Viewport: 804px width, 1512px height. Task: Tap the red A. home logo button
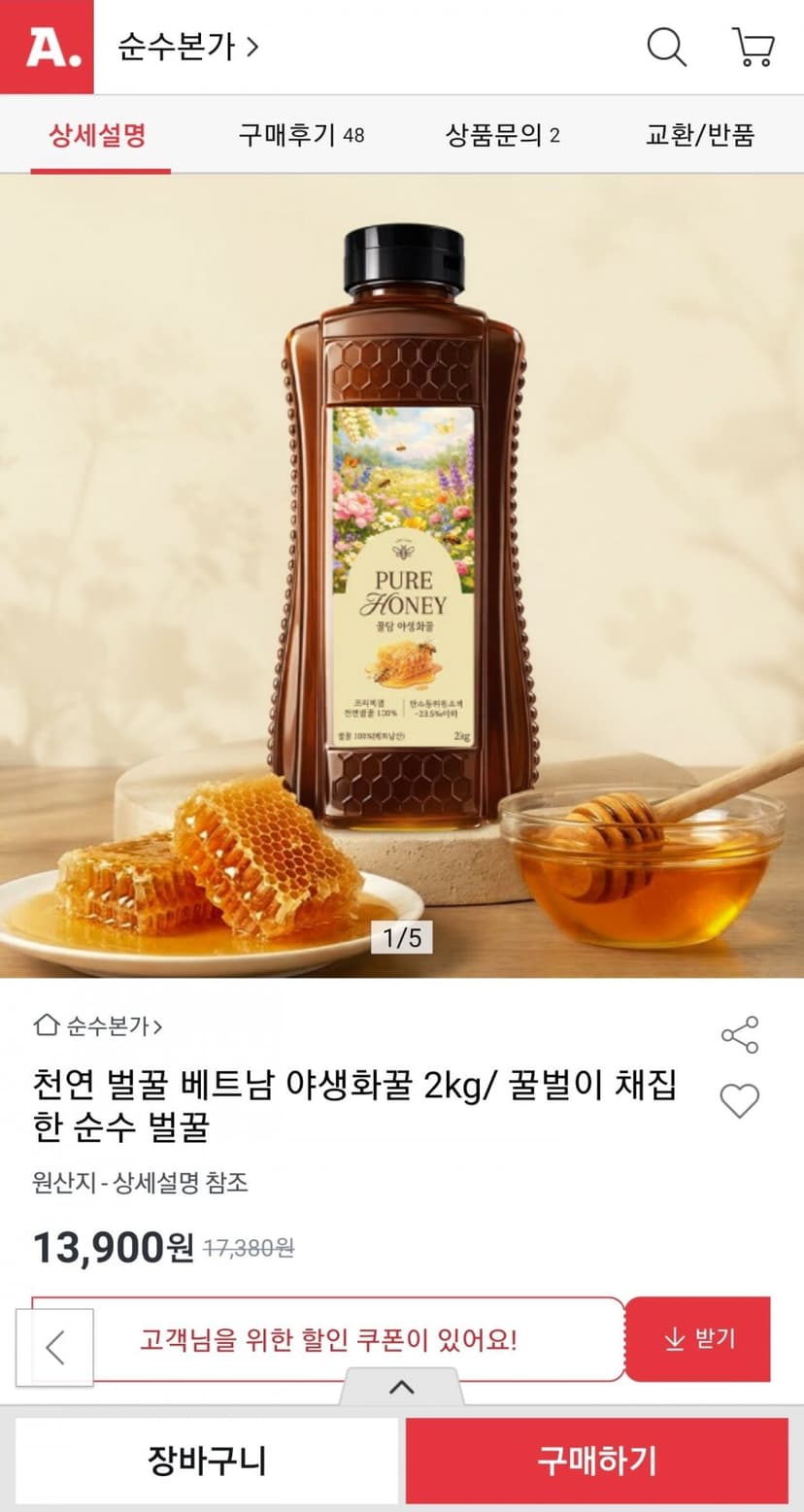47,47
